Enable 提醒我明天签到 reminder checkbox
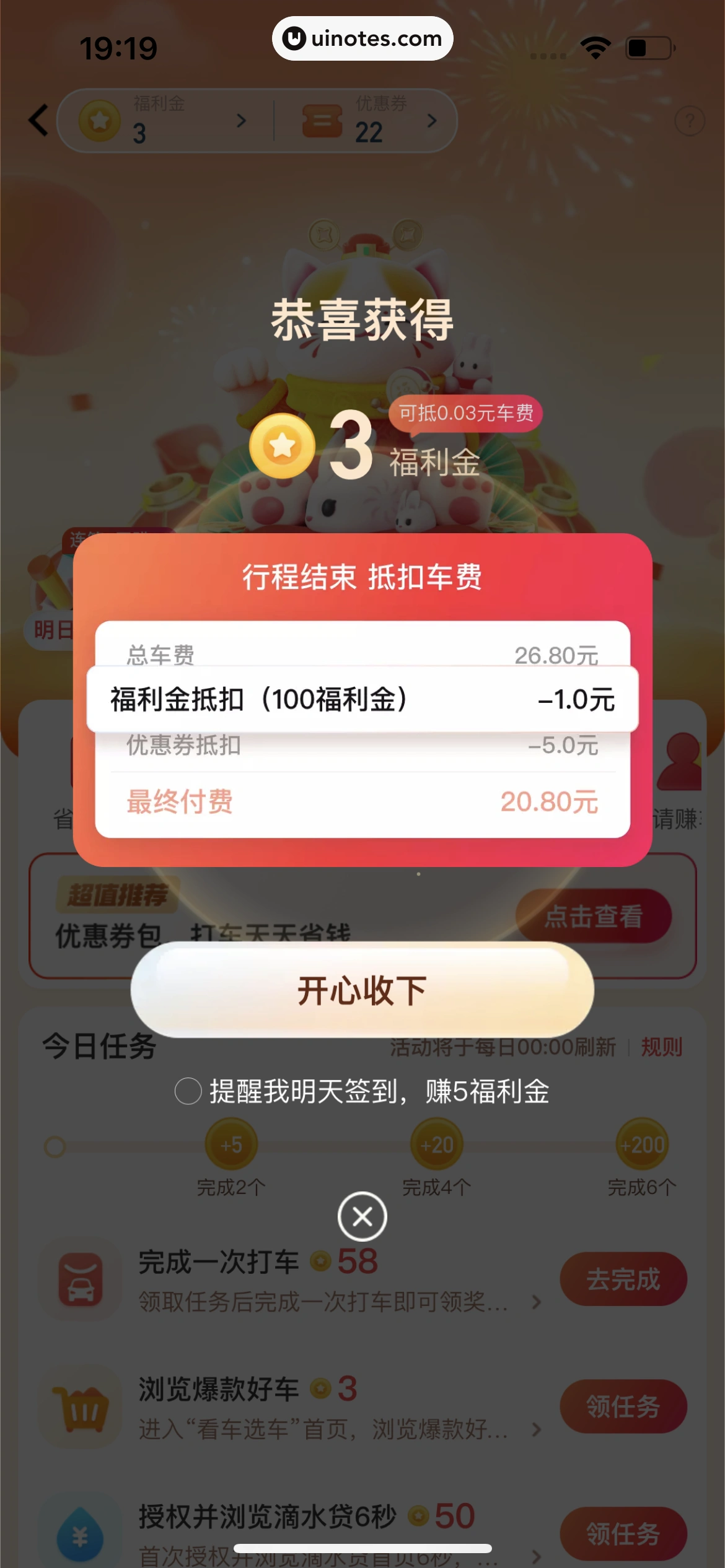 (x=190, y=1089)
